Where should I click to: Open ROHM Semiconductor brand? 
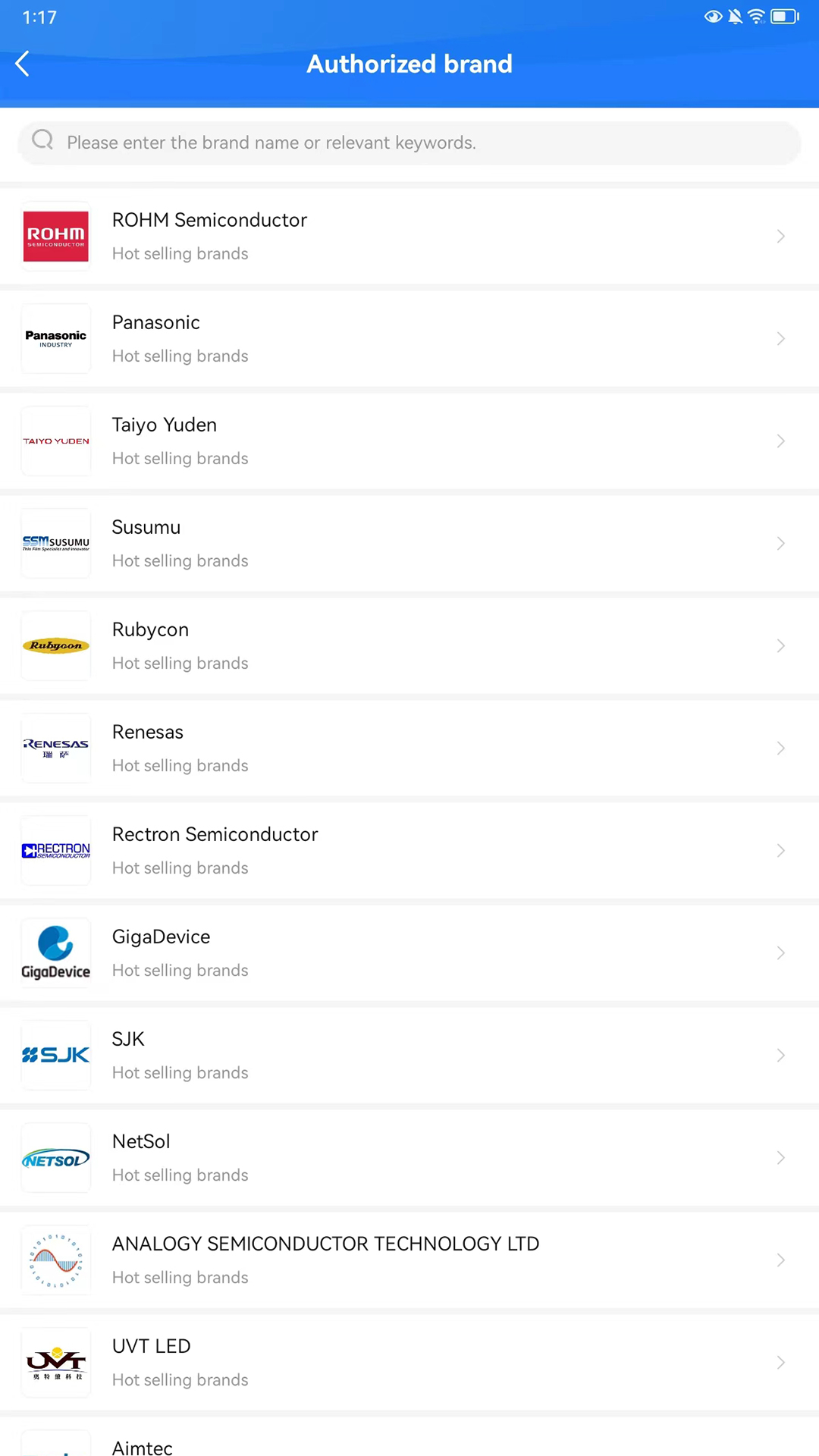coord(409,237)
